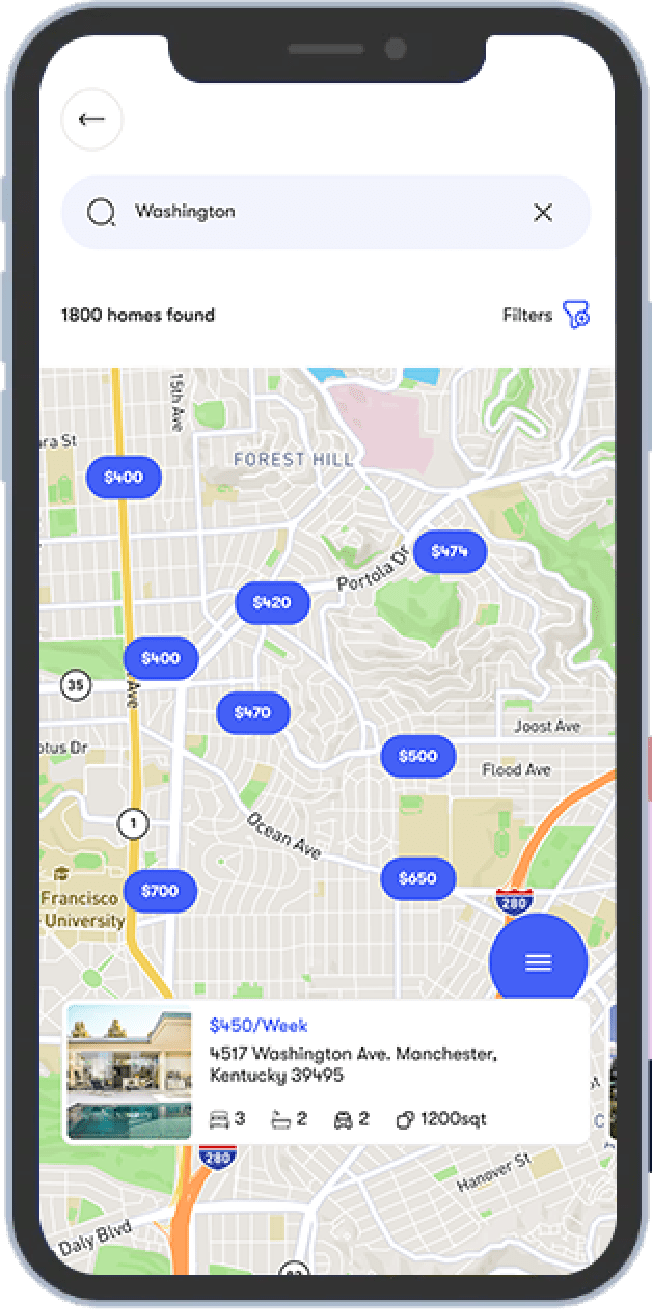The height and width of the screenshot is (1309, 652).
Task: Select the $470 map price marker
Action: pyautogui.click(x=253, y=713)
